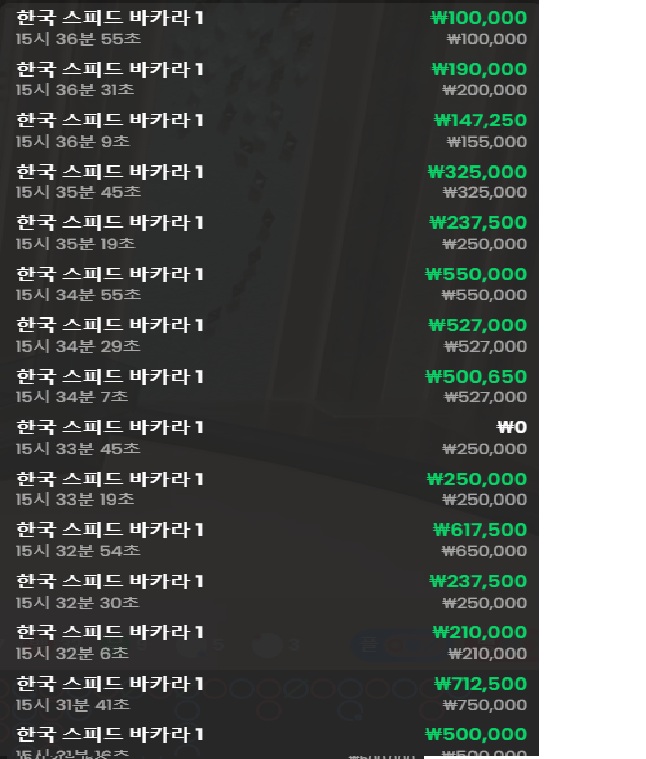Image resolution: width=646 pixels, height=759 pixels.
Task: Tap the 15시 34분 29초 game record
Action: 270,335
